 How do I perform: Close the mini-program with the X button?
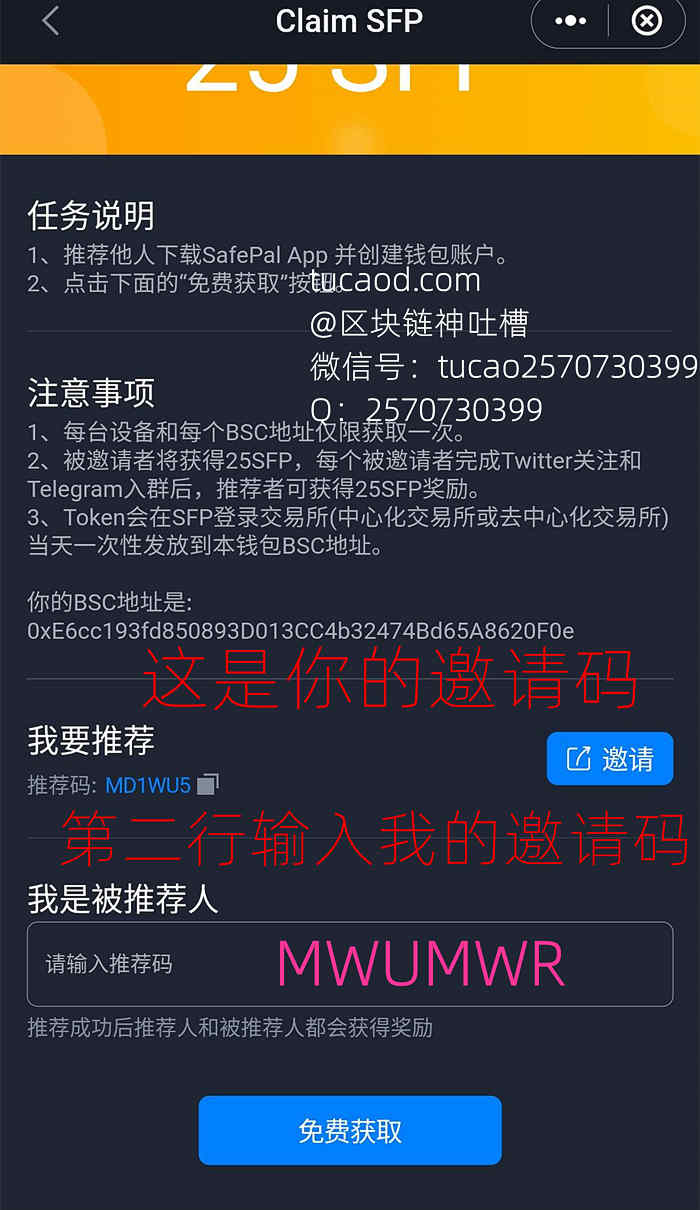[647, 21]
